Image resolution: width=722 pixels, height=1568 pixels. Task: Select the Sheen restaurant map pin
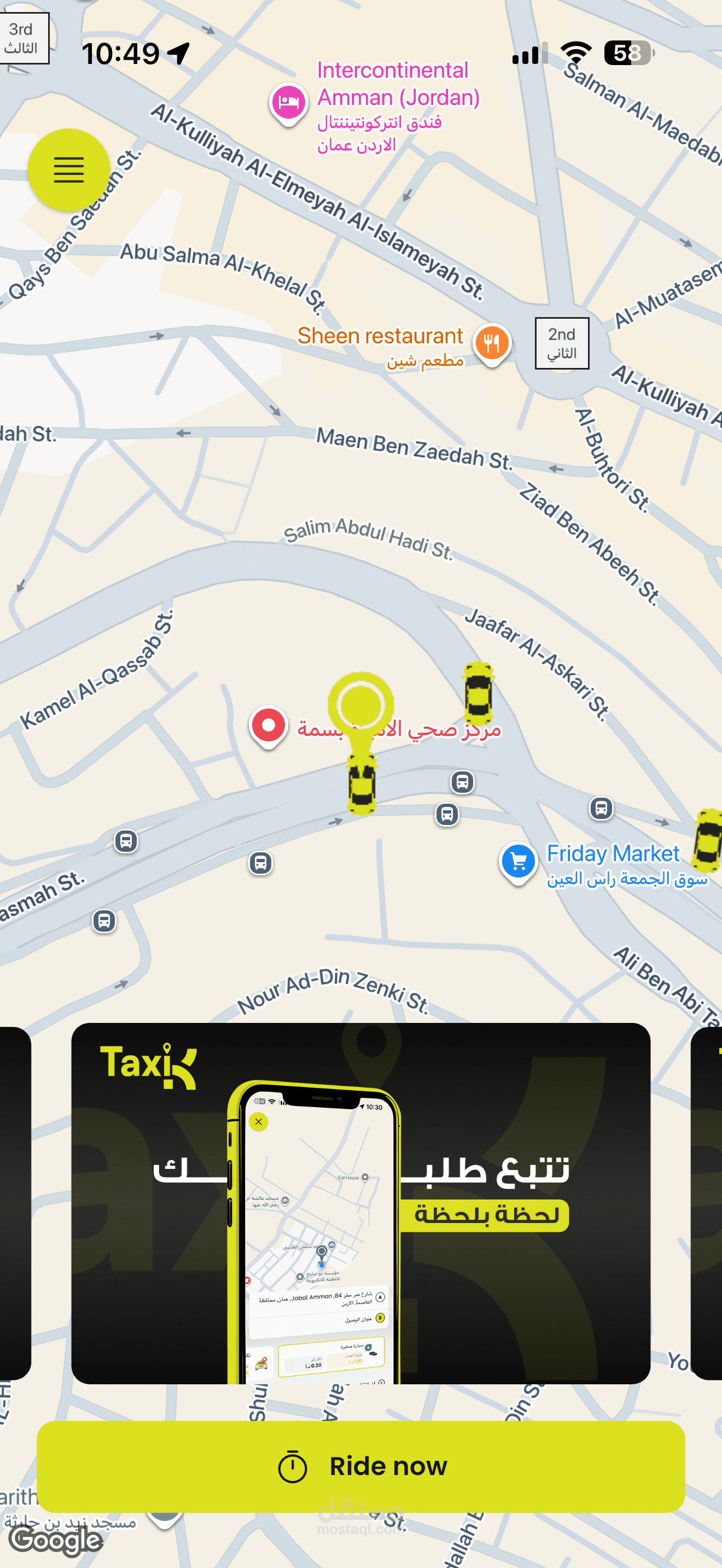(491, 344)
